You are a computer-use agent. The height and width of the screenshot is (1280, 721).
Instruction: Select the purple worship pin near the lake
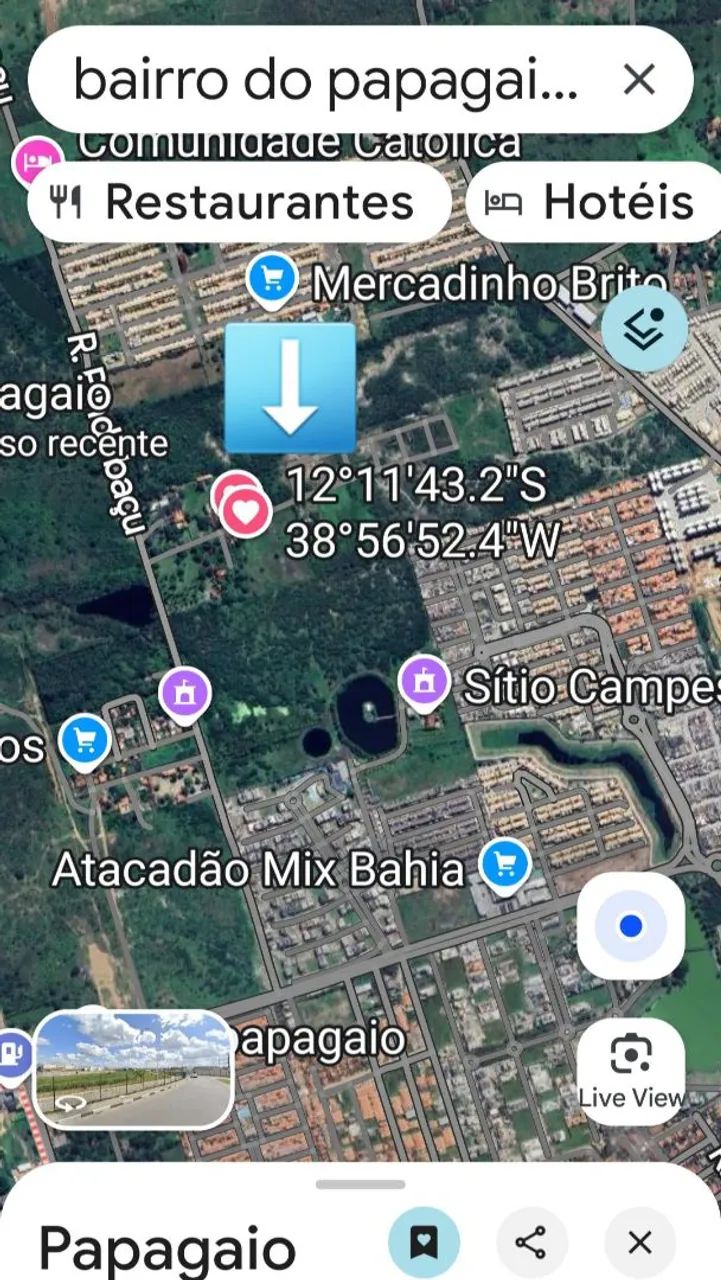(183, 692)
